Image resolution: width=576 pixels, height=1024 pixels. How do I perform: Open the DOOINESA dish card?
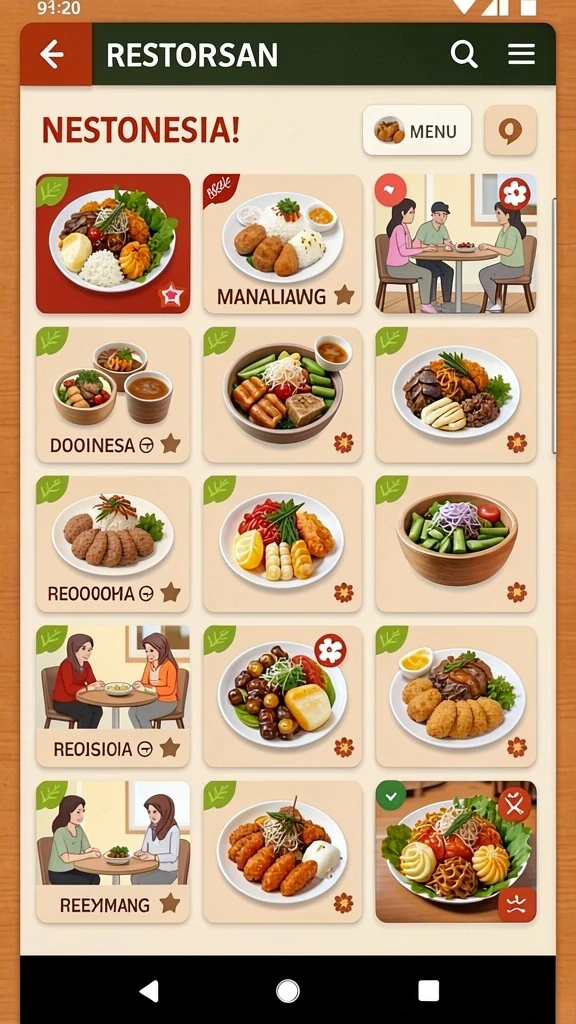113,395
